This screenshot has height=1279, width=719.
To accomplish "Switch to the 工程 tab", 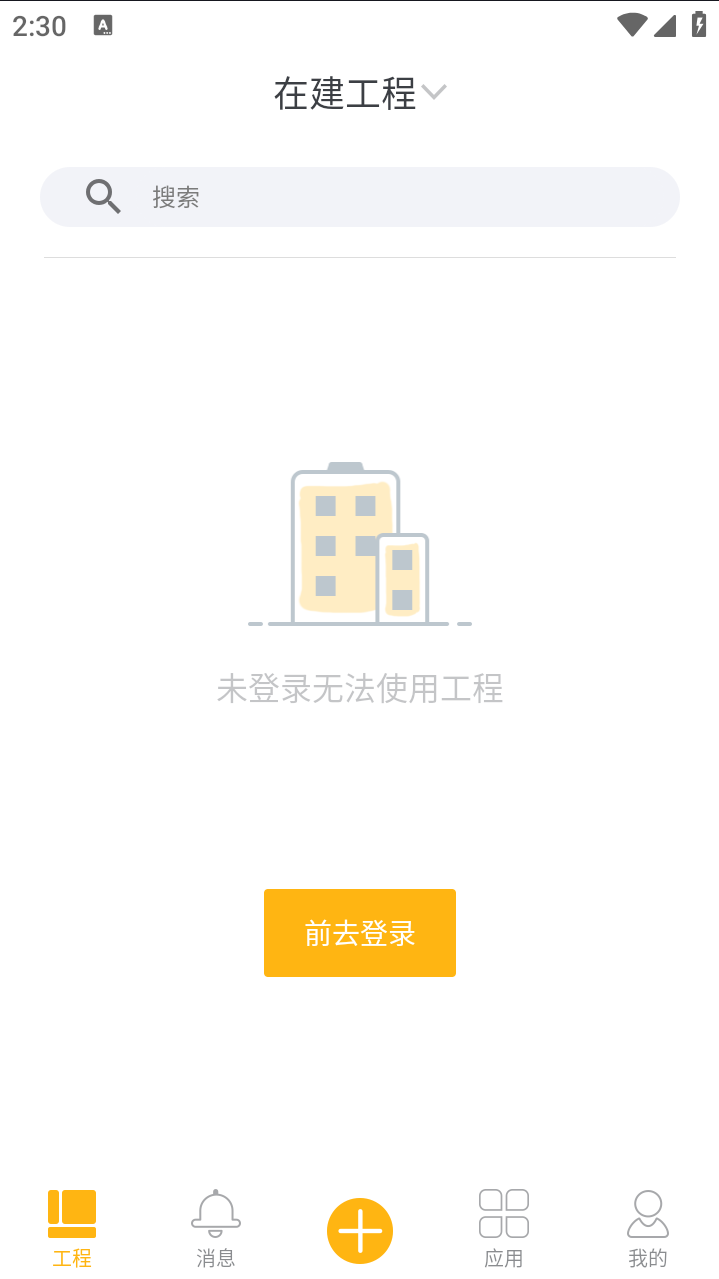I will pyautogui.click(x=72, y=1228).
